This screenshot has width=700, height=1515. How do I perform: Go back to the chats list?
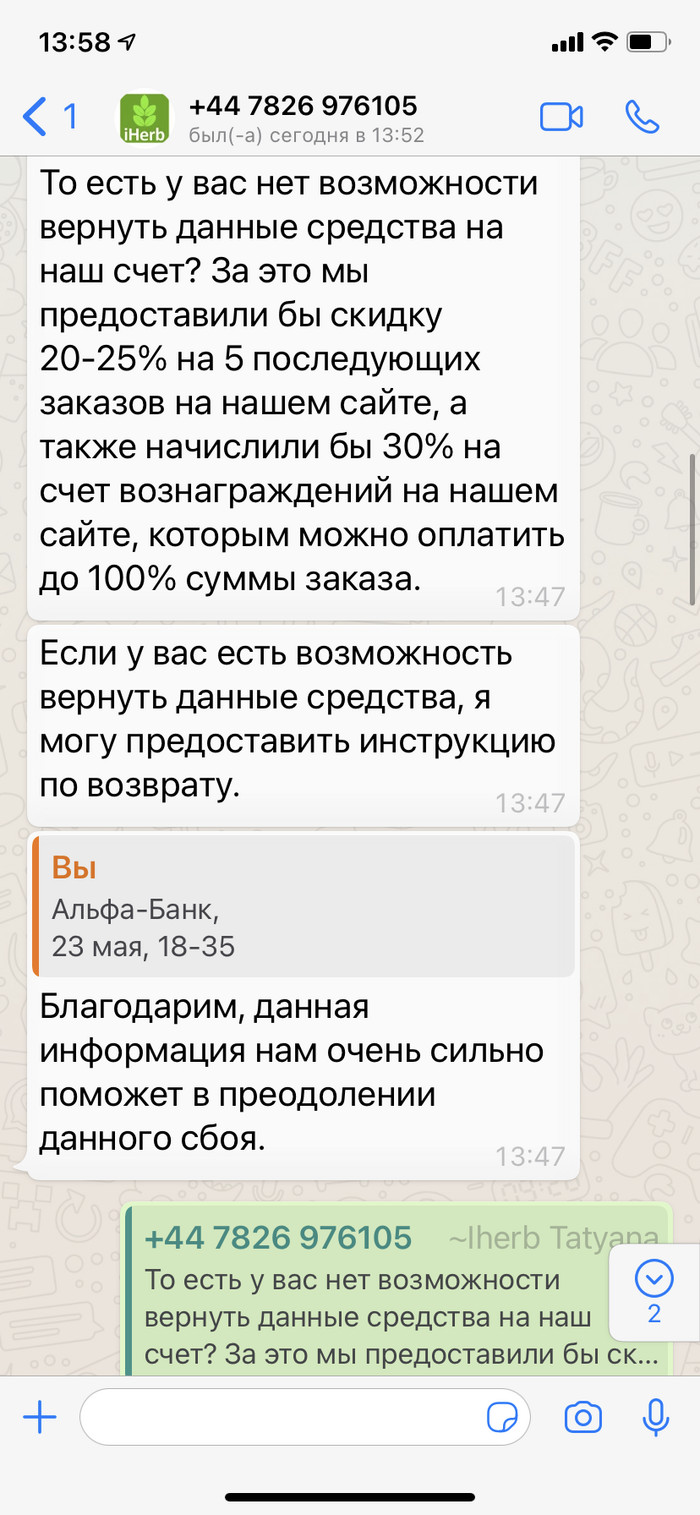[x=48, y=117]
